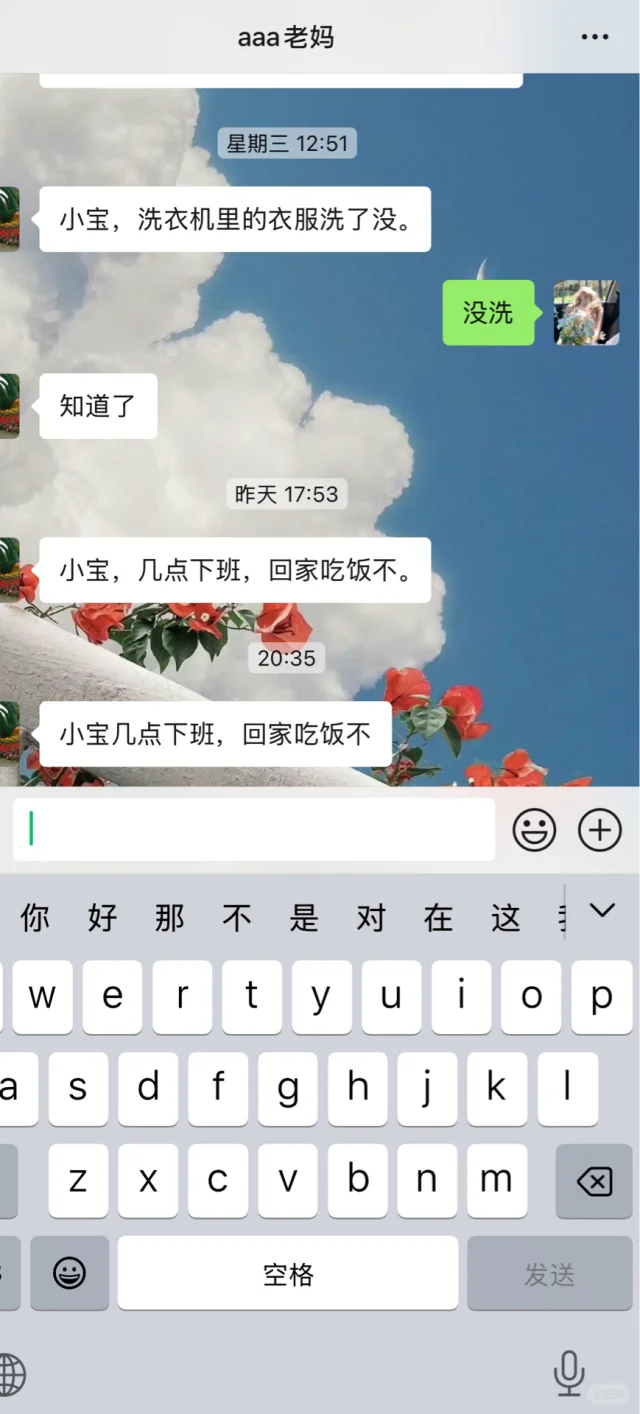Open the plus attachments menu
This screenshot has height=1414, width=640.
[600, 830]
